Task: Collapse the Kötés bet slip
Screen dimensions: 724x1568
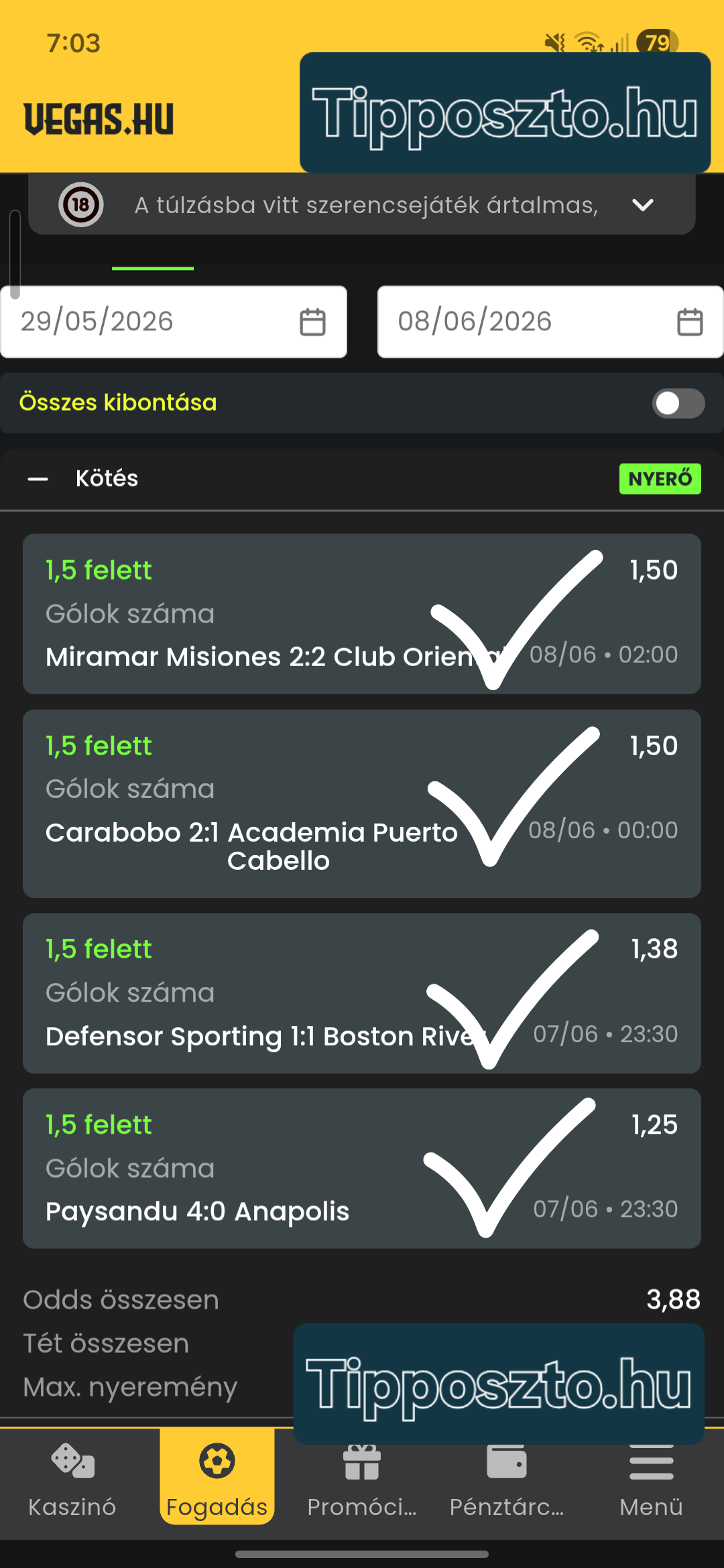Action: pos(38,478)
